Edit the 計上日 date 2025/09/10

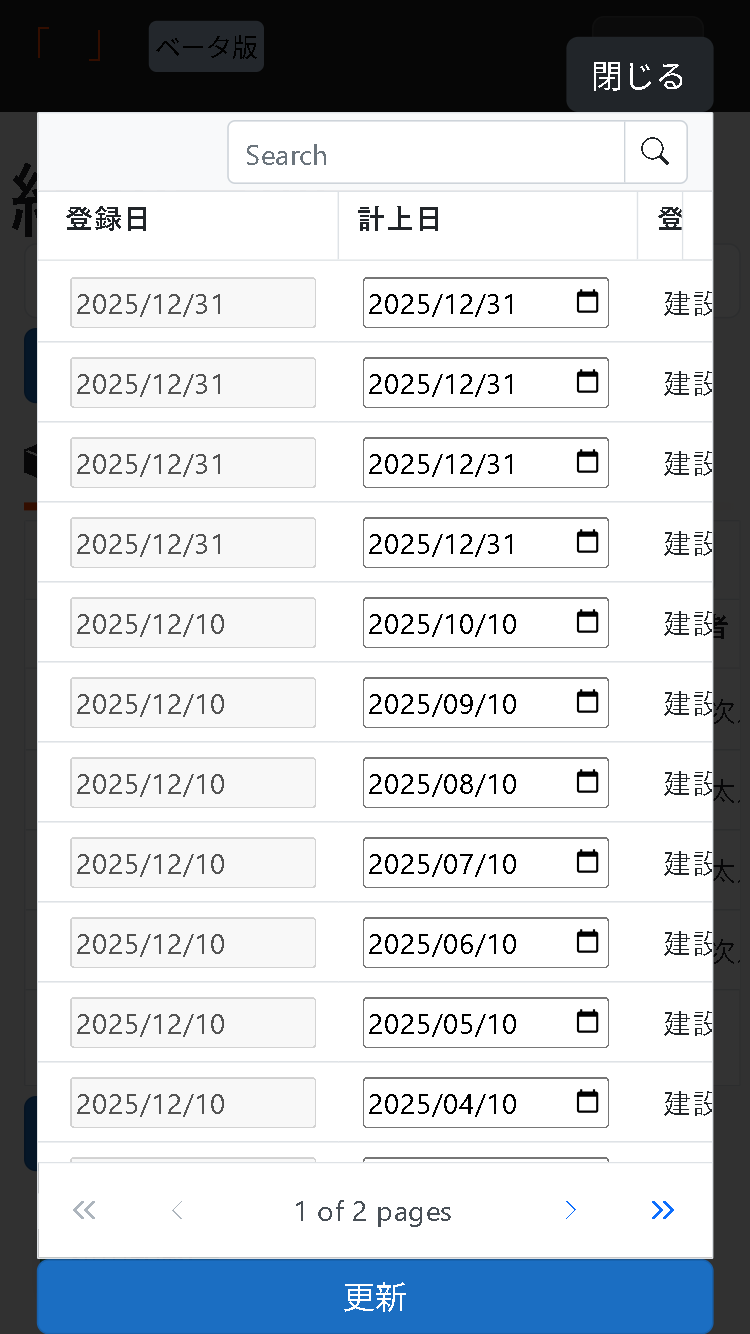[460, 703]
